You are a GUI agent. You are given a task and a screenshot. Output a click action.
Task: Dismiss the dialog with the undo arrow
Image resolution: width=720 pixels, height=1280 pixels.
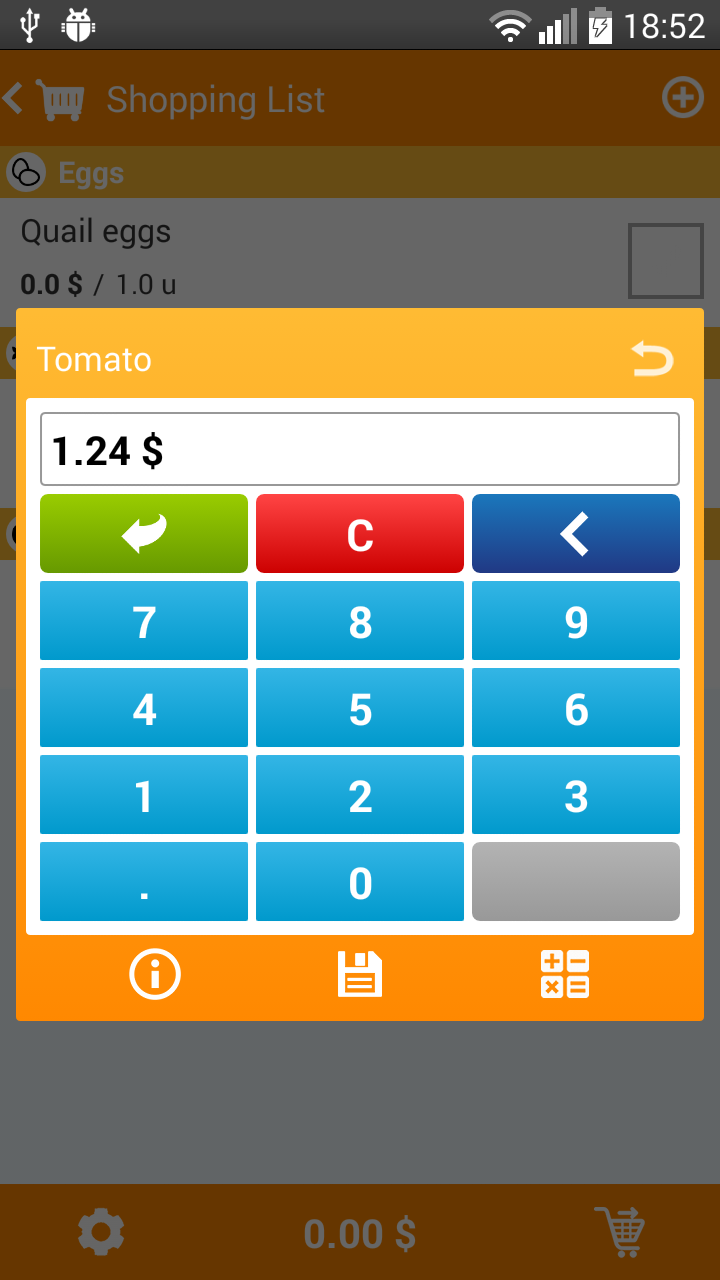click(x=652, y=359)
